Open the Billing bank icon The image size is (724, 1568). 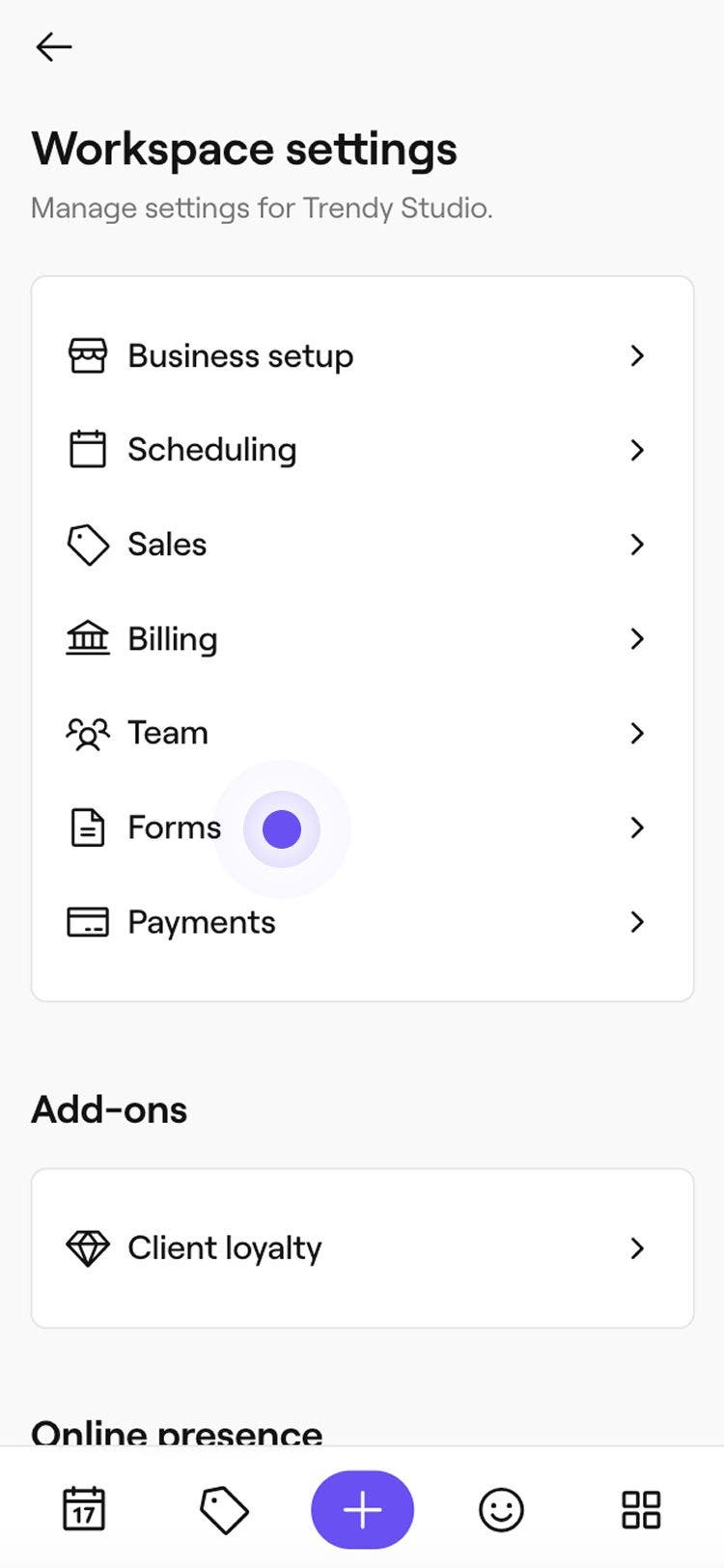coord(88,638)
